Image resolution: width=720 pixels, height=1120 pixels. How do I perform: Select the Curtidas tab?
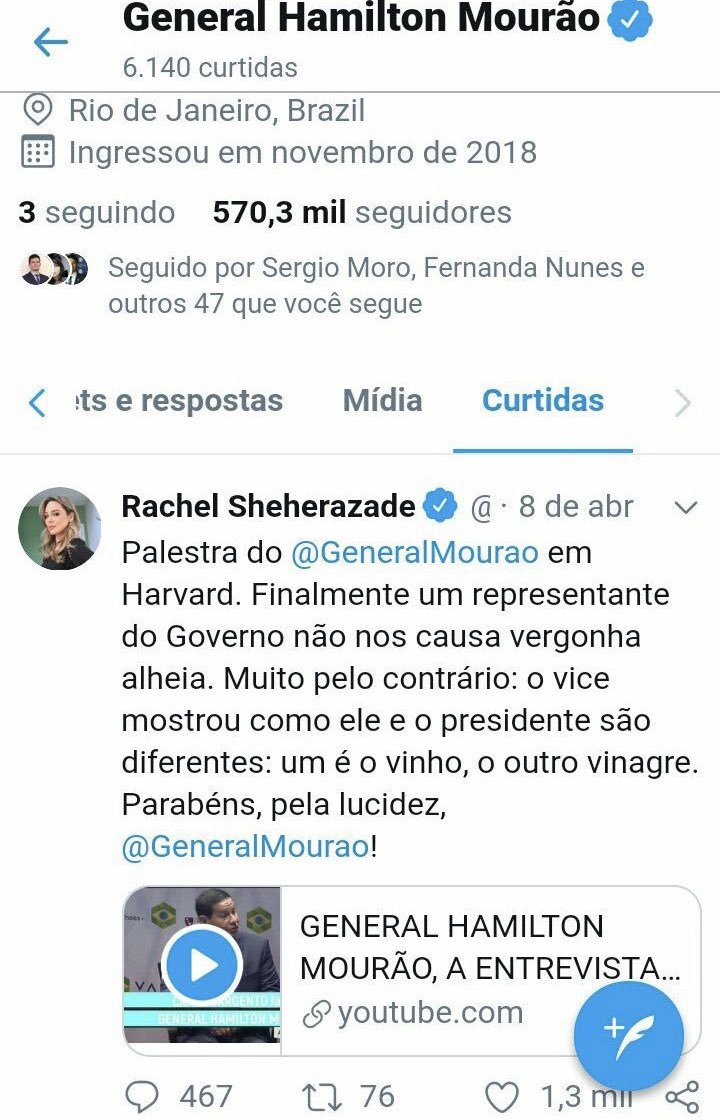click(543, 401)
